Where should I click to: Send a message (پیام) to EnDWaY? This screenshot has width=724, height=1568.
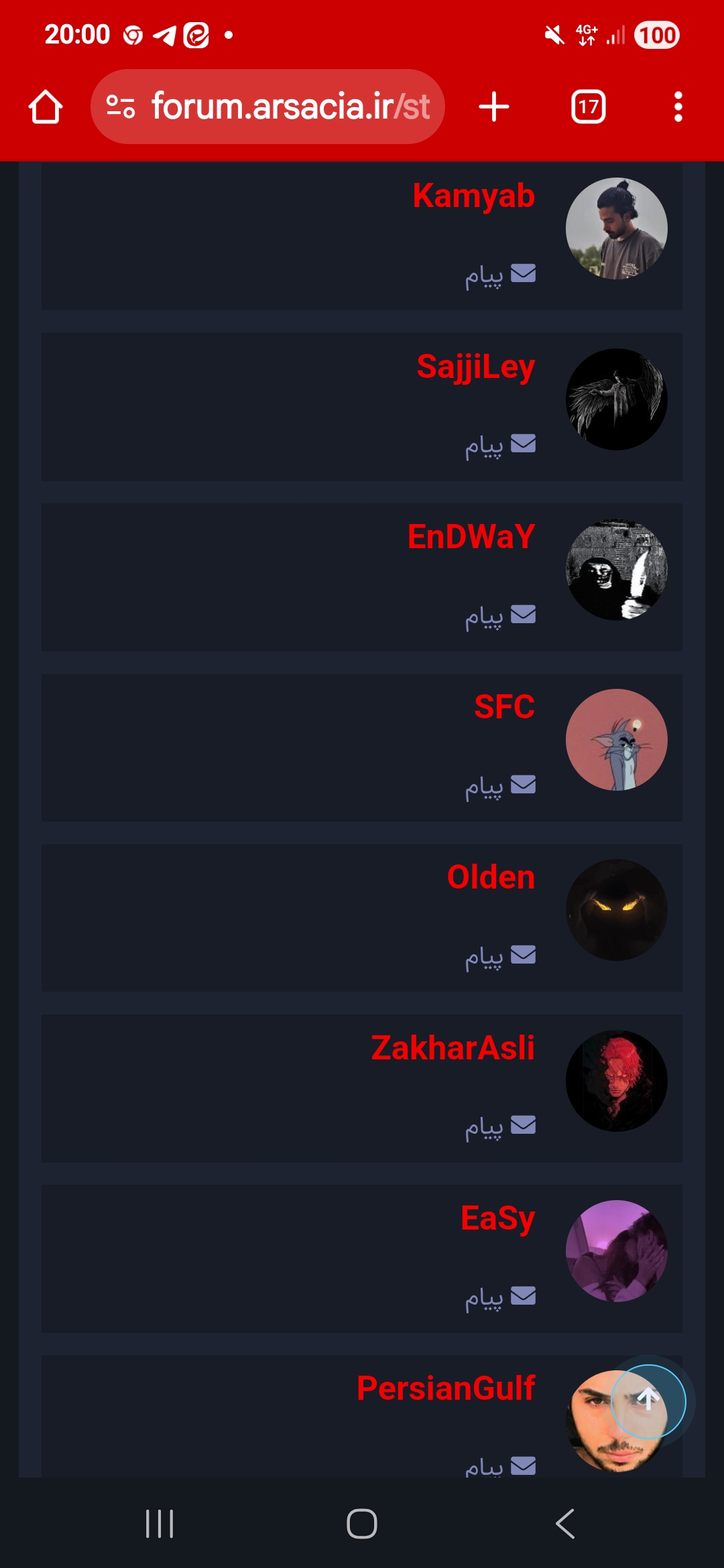[x=500, y=615]
